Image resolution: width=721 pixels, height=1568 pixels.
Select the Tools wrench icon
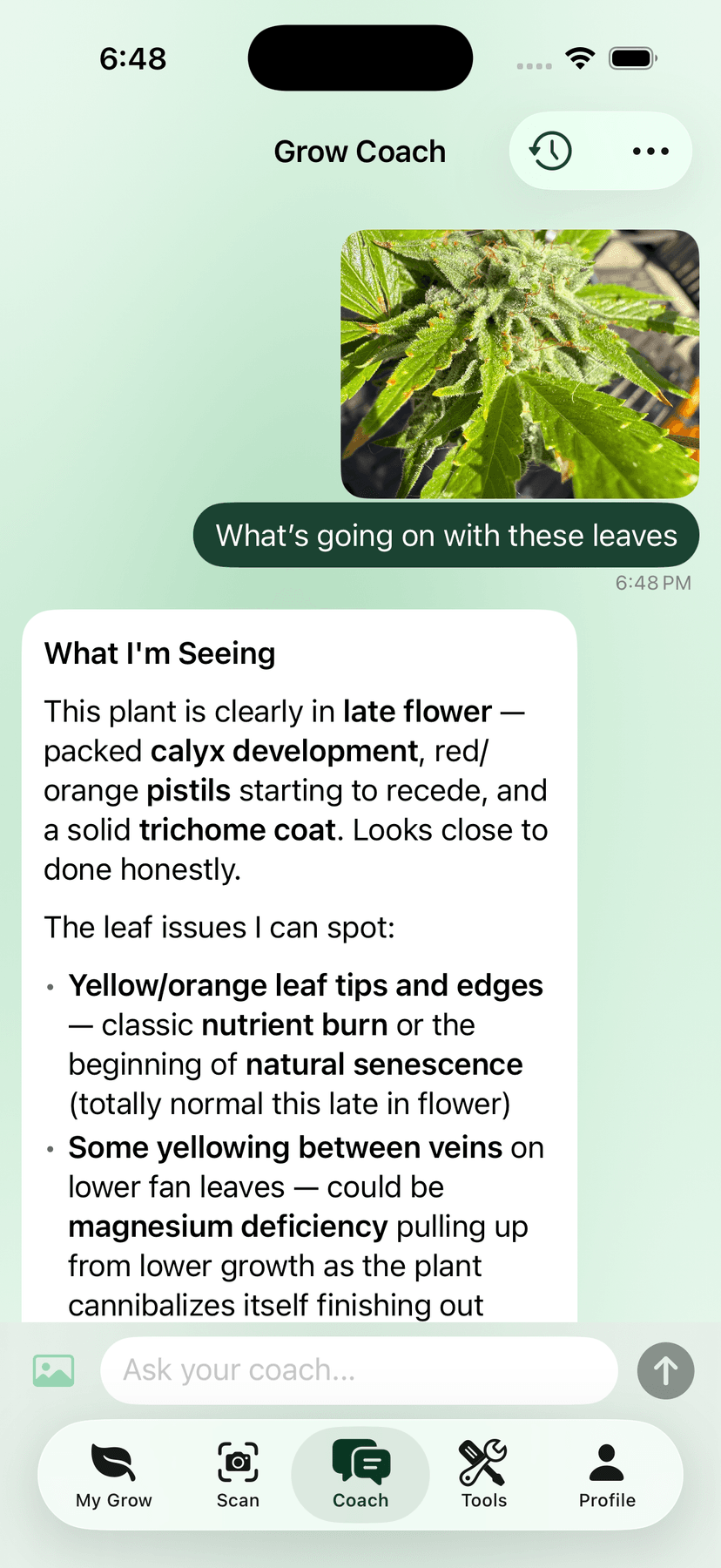click(x=483, y=1462)
